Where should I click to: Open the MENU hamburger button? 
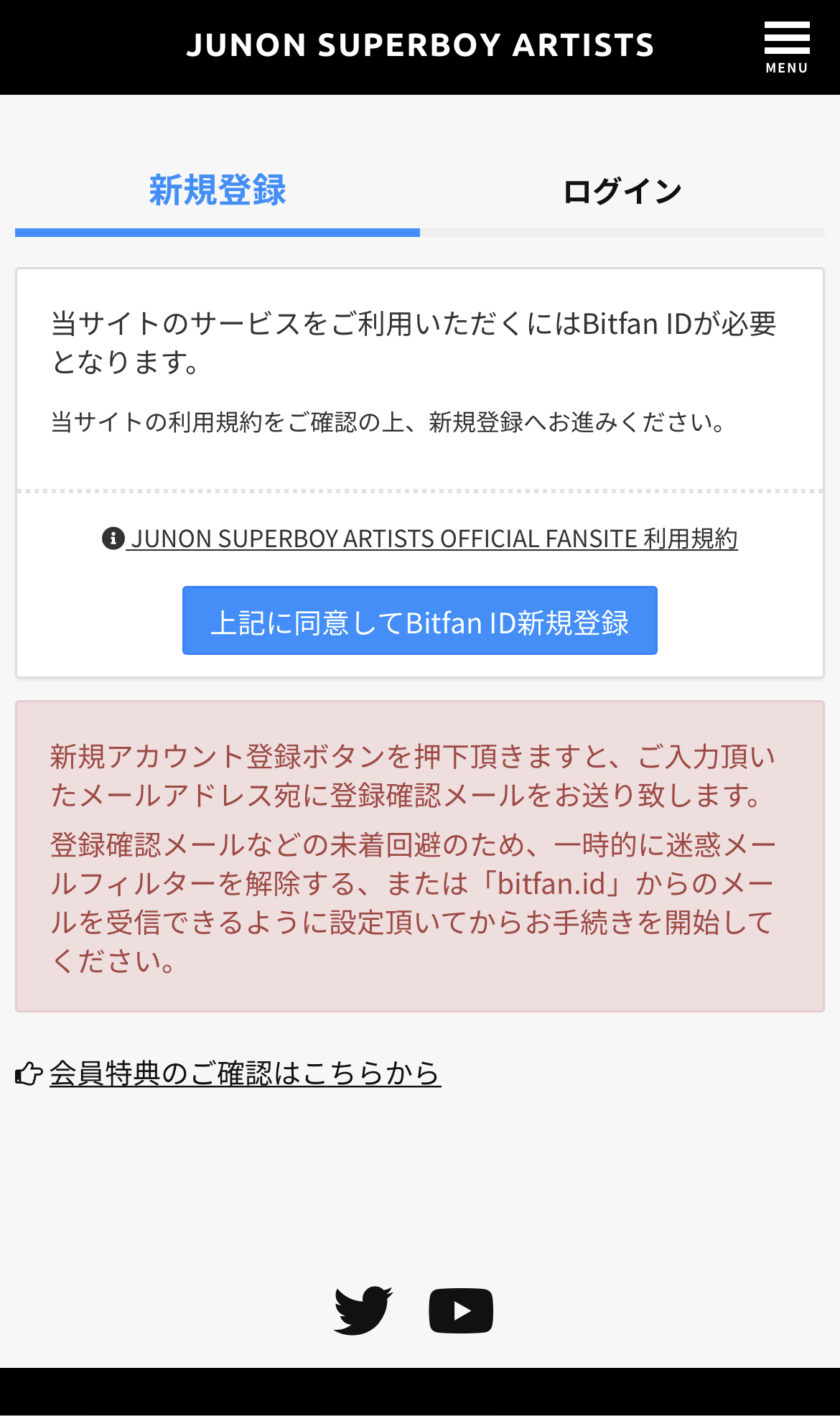click(x=787, y=47)
